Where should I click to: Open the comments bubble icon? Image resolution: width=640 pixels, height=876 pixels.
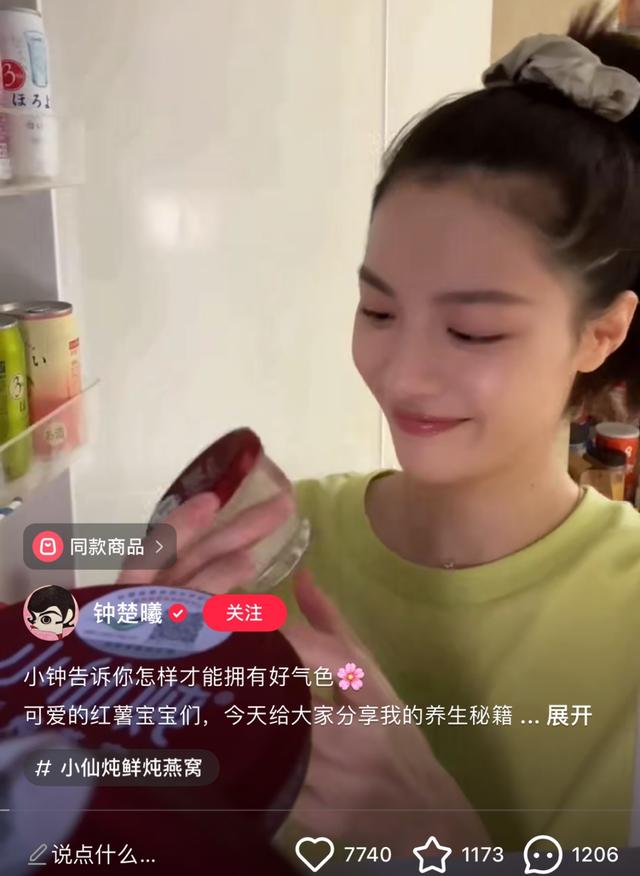click(543, 854)
